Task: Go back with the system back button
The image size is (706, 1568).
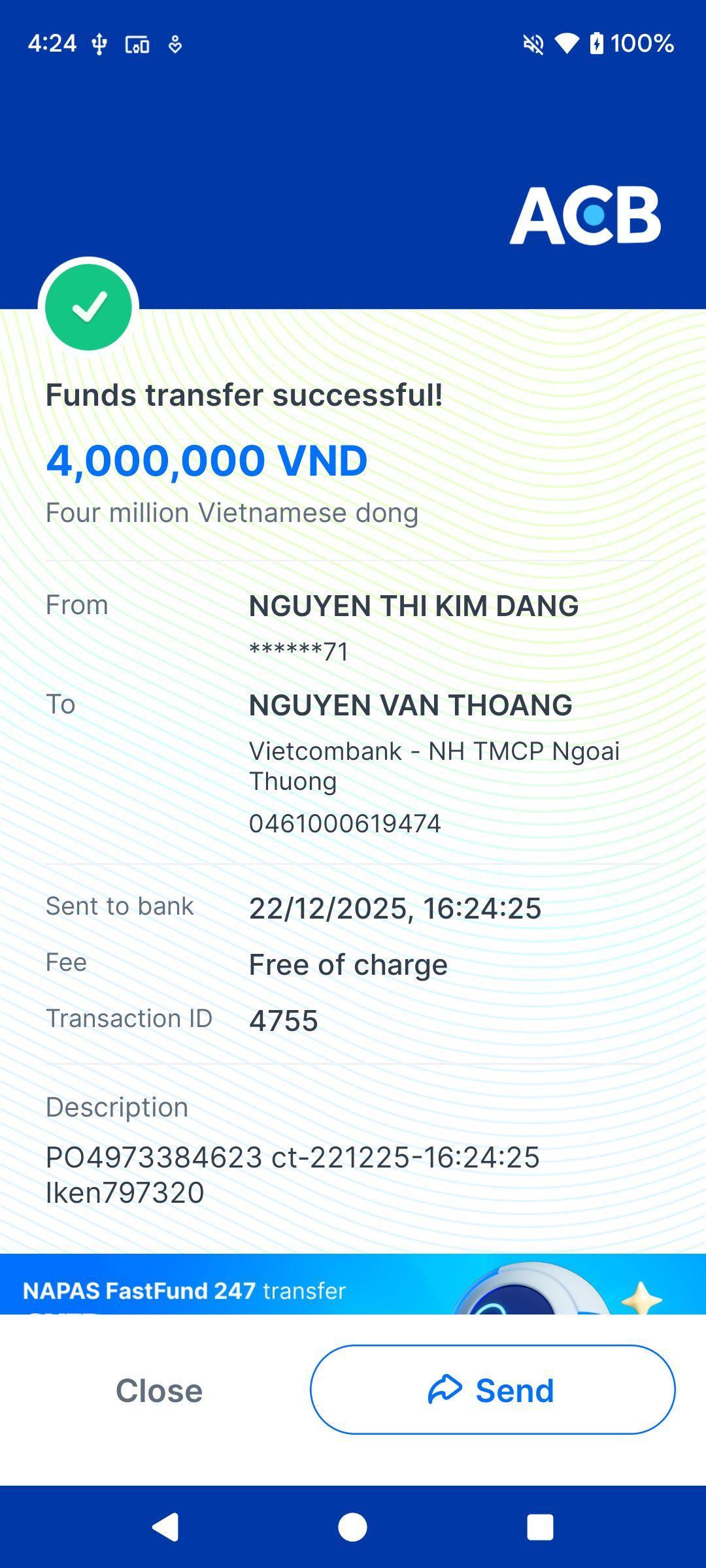Action: [165, 1527]
